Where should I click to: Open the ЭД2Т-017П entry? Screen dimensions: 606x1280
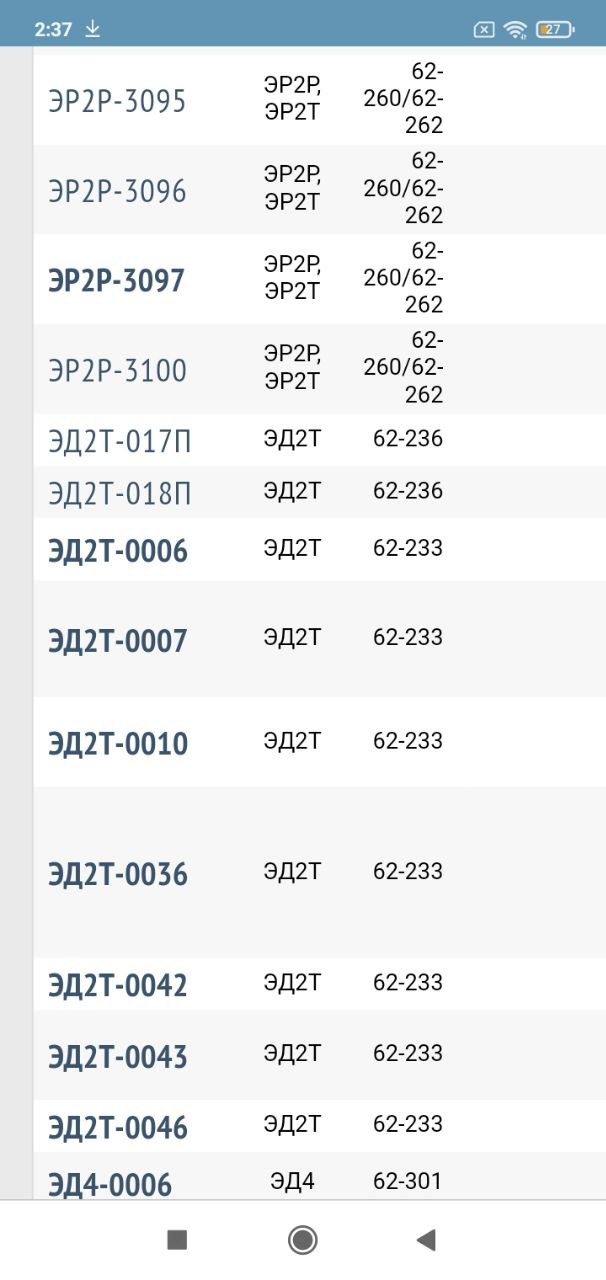click(x=119, y=440)
